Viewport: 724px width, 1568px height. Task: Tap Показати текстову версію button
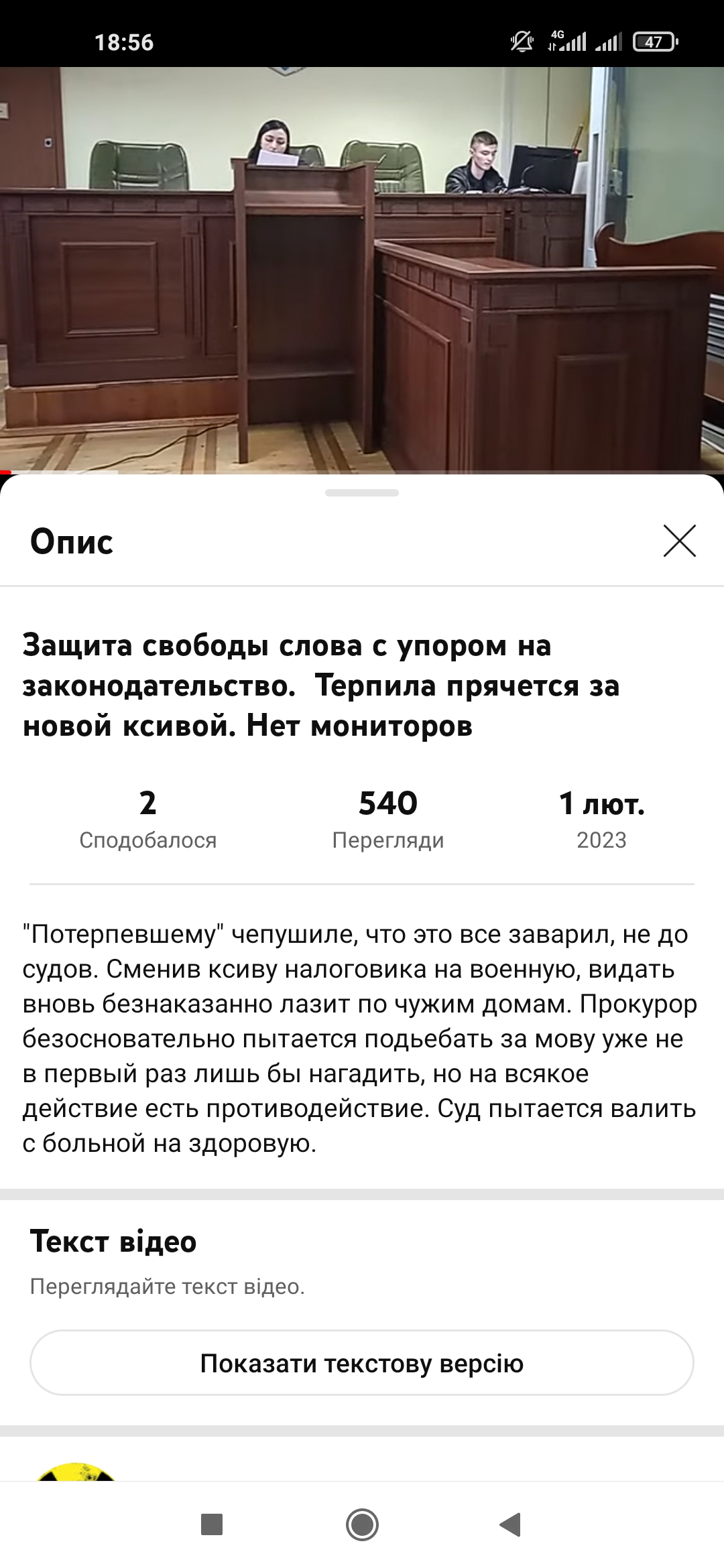[362, 1364]
